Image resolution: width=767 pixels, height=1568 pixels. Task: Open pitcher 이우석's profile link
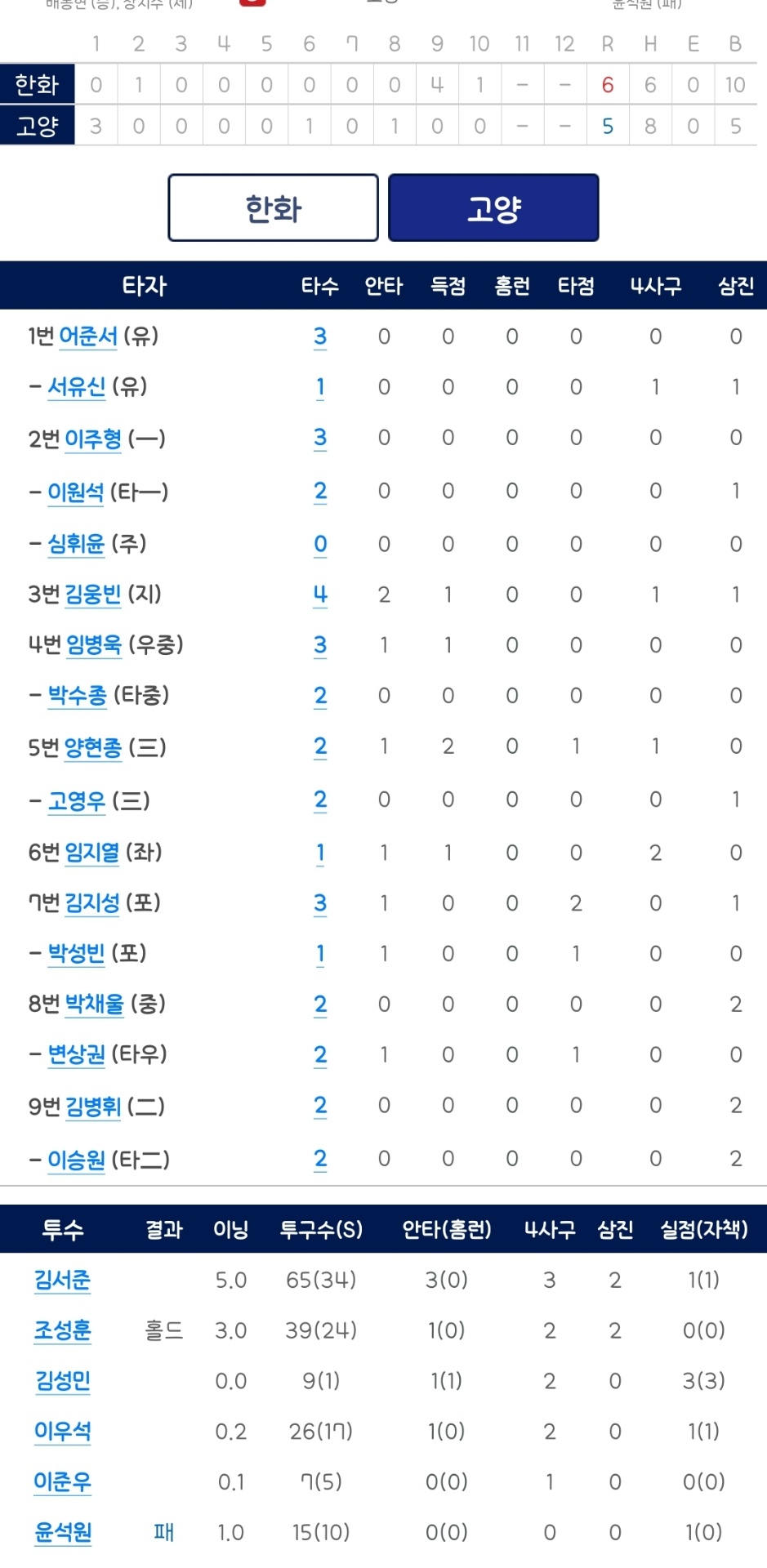point(62,1431)
